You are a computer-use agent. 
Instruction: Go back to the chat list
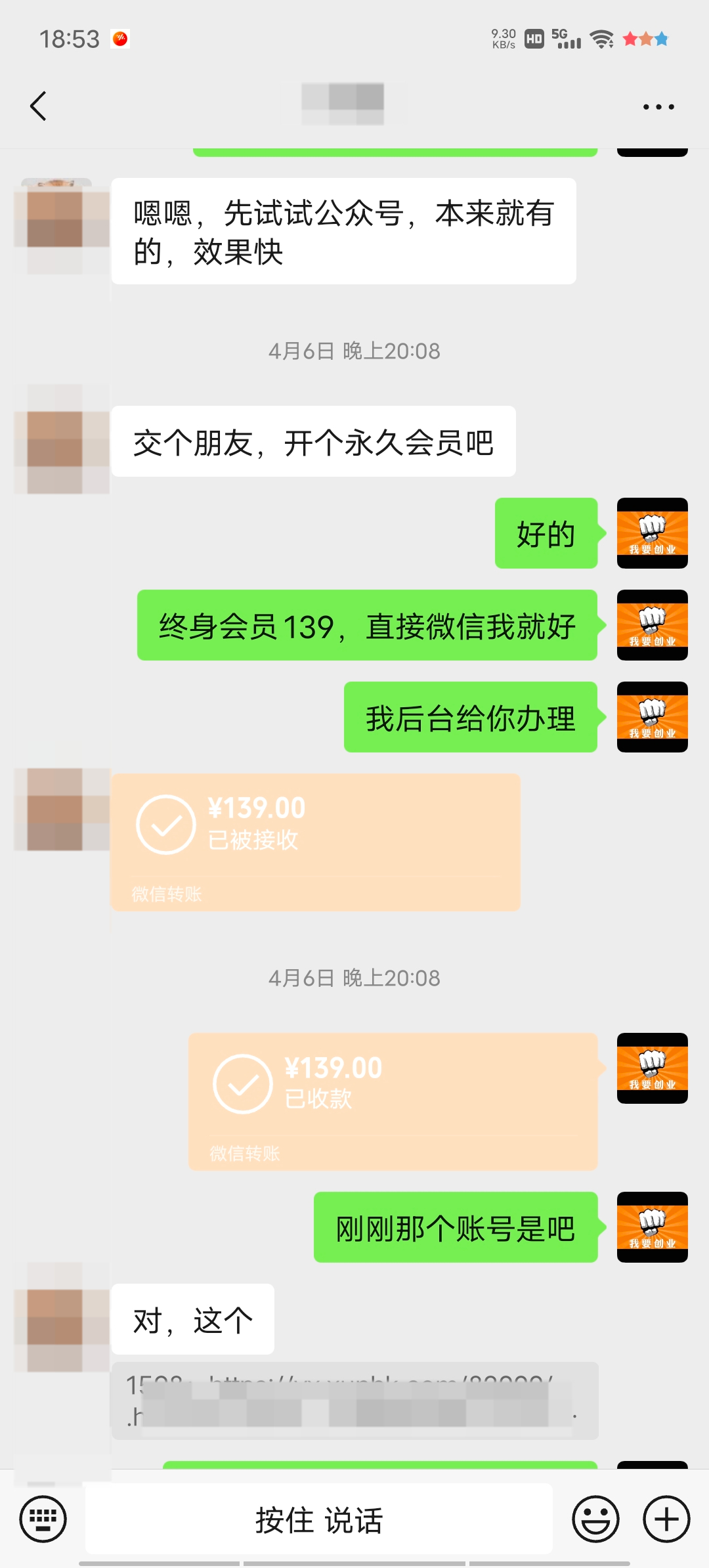coord(39,106)
